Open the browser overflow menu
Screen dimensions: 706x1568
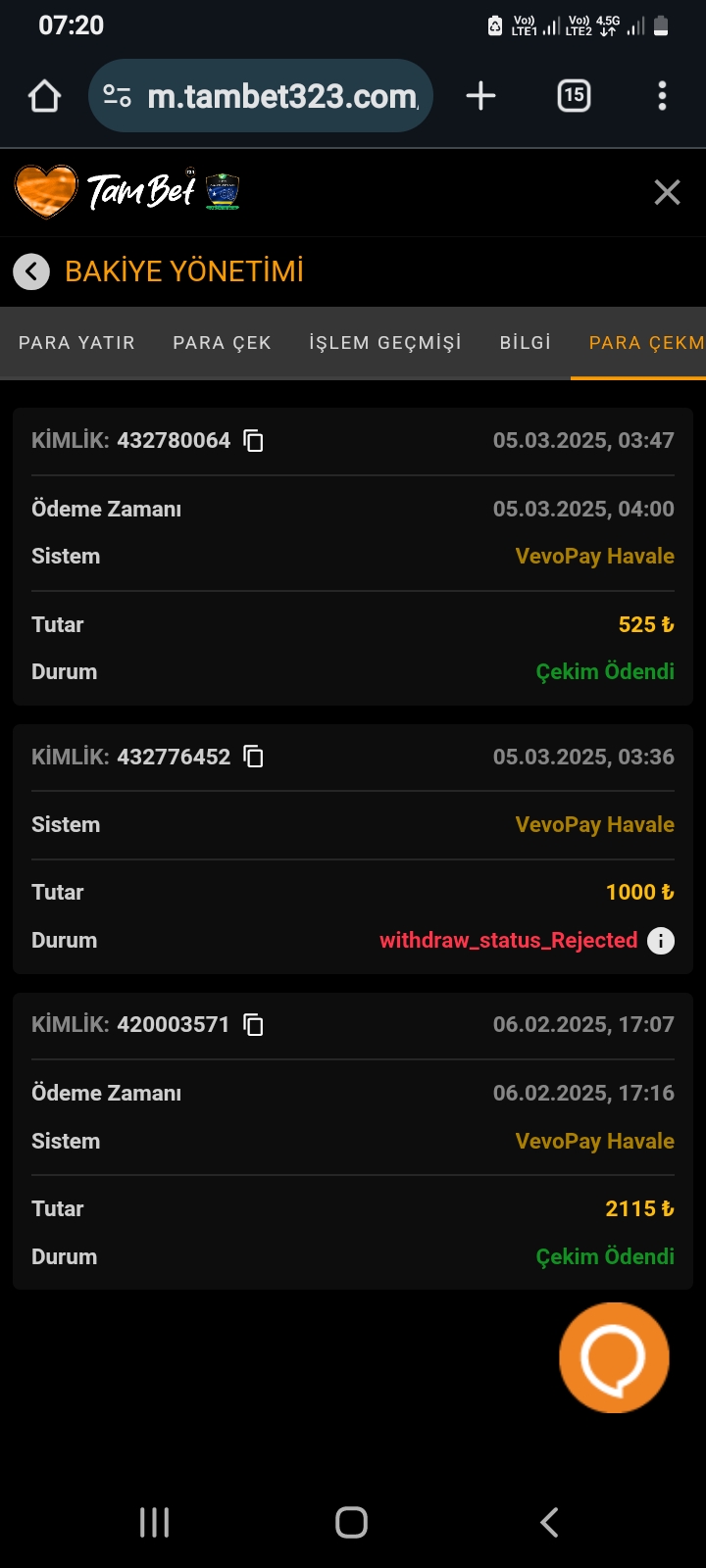(x=662, y=96)
